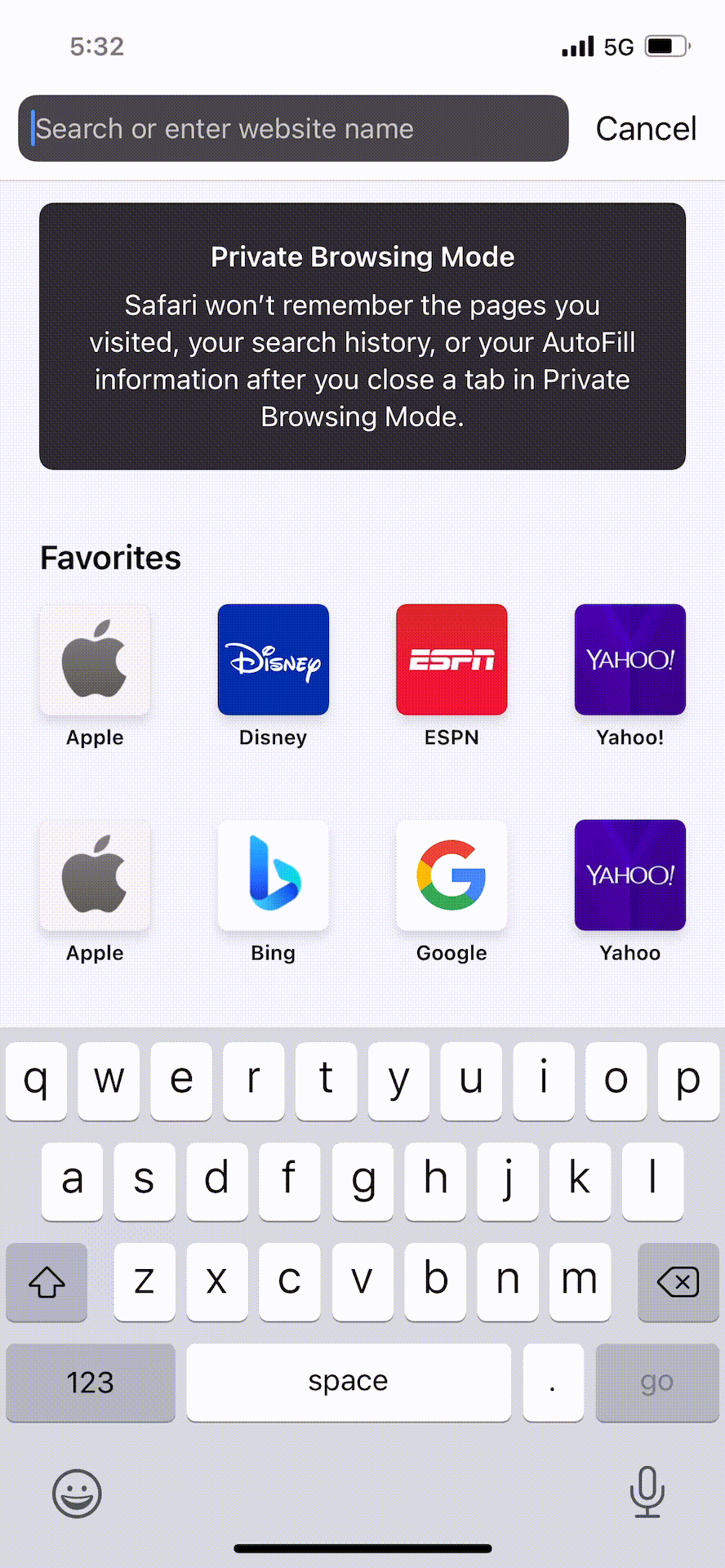The width and height of the screenshot is (725, 1568).
Task: Tap the search or website name field
Action: [293, 128]
